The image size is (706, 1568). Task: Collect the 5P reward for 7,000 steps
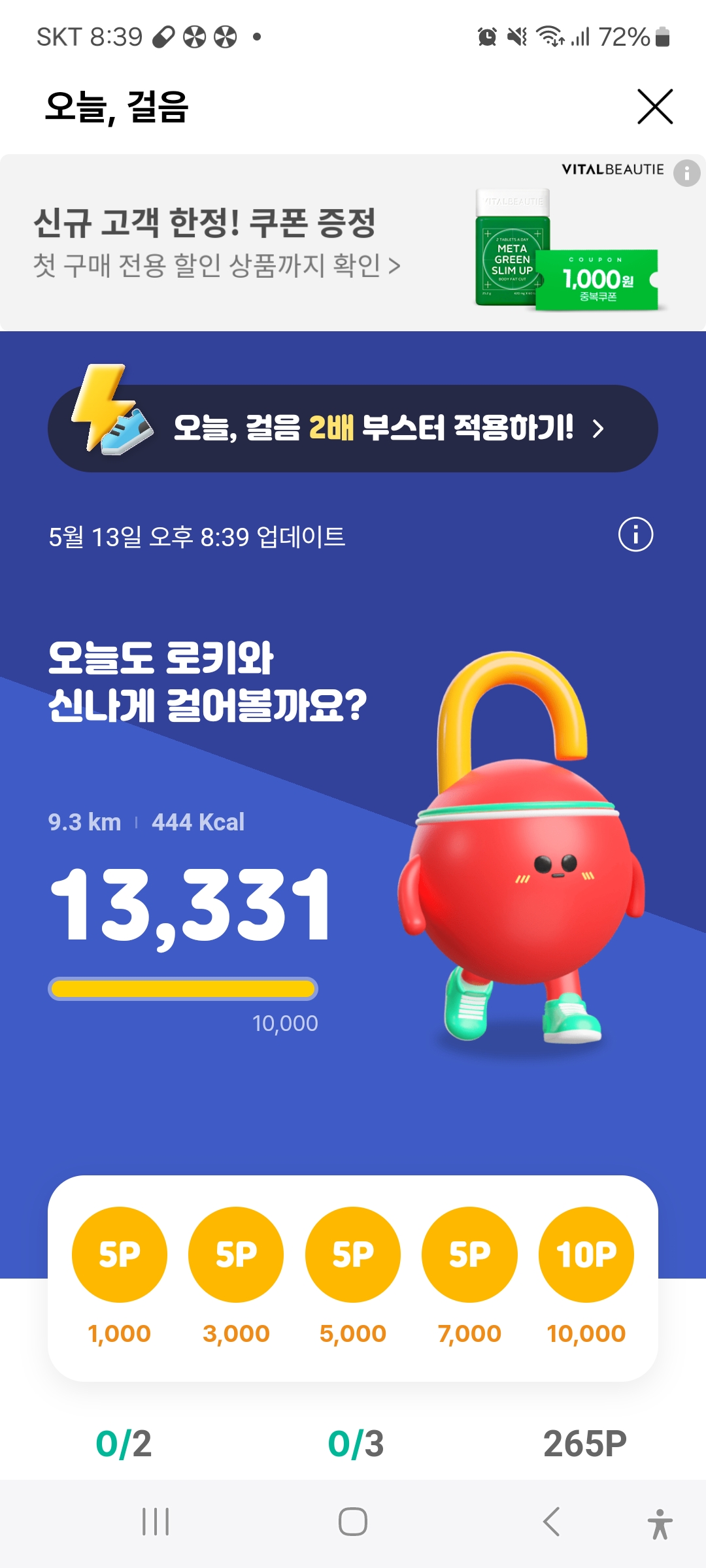point(469,1254)
